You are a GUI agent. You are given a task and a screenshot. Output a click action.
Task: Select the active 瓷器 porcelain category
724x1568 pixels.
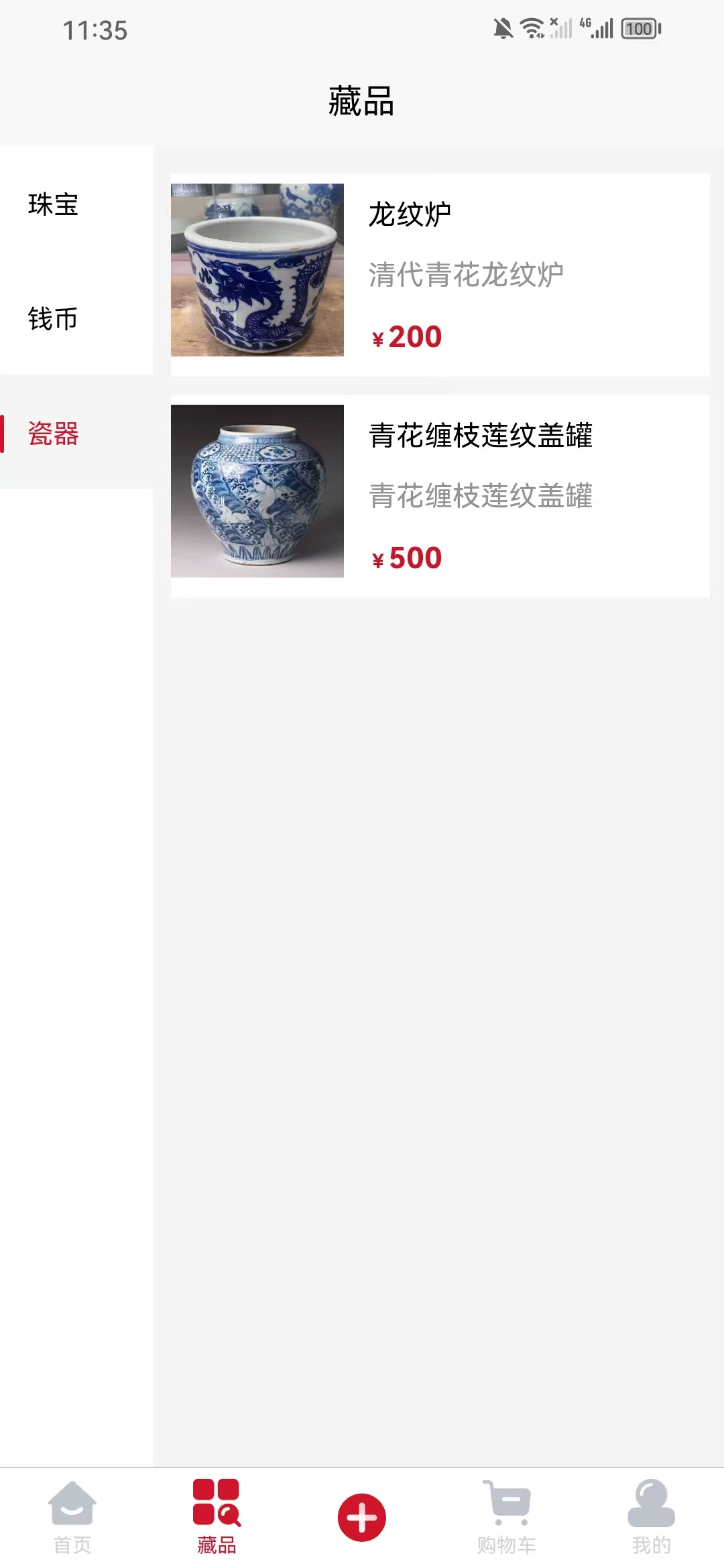coord(52,435)
